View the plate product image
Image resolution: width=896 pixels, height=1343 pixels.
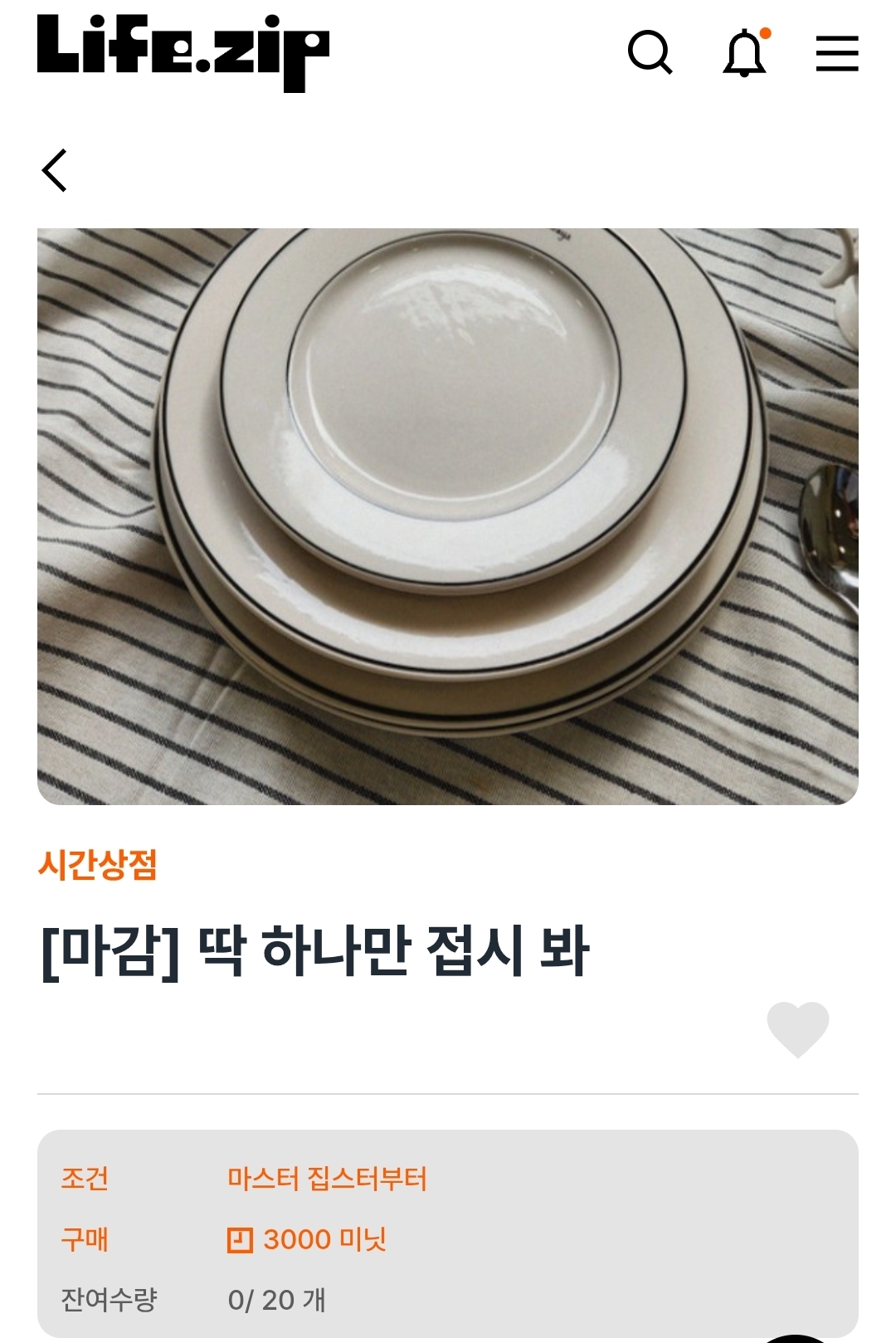[448, 516]
